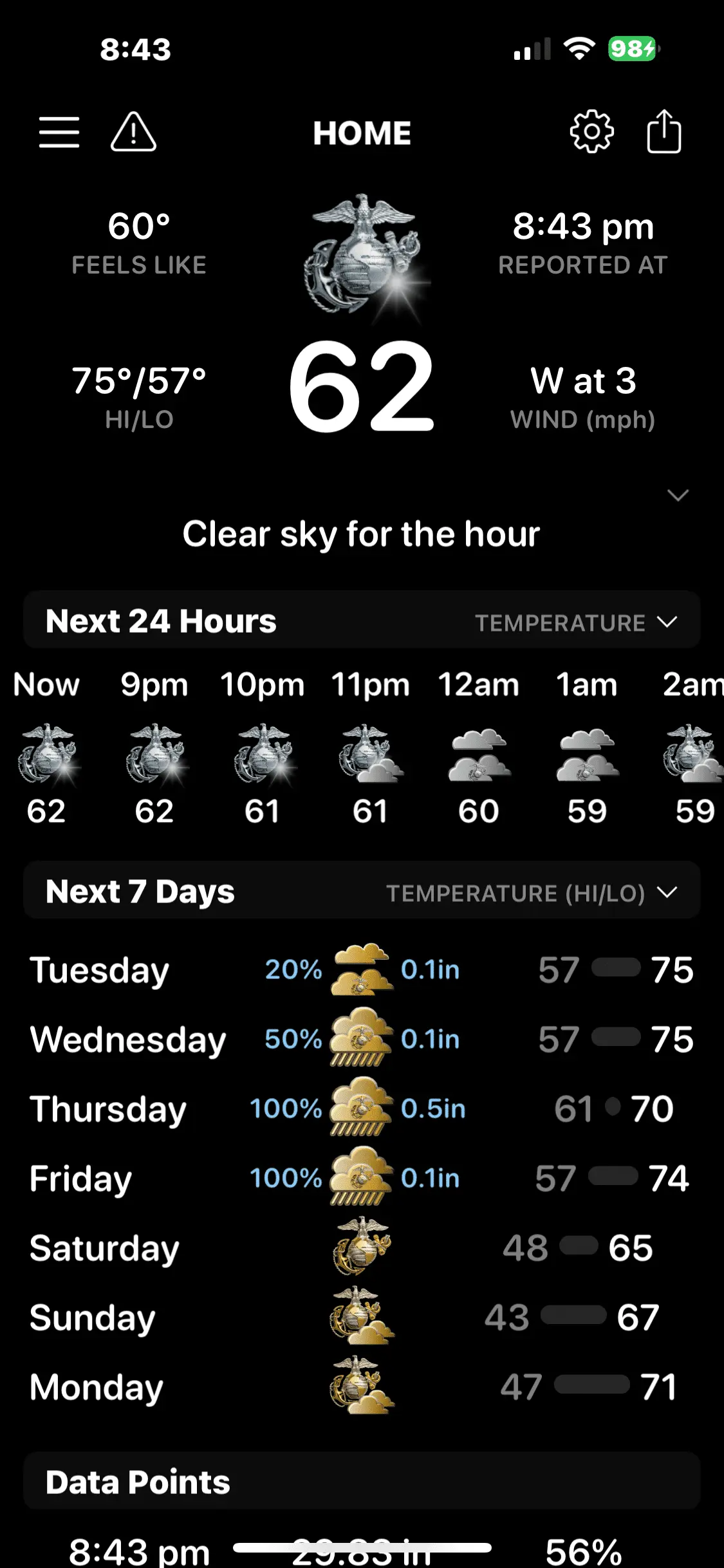The height and width of the screenshot is (1568, 724).
Task: Check Sunday's forecast details
Action: pos(362,1318)
